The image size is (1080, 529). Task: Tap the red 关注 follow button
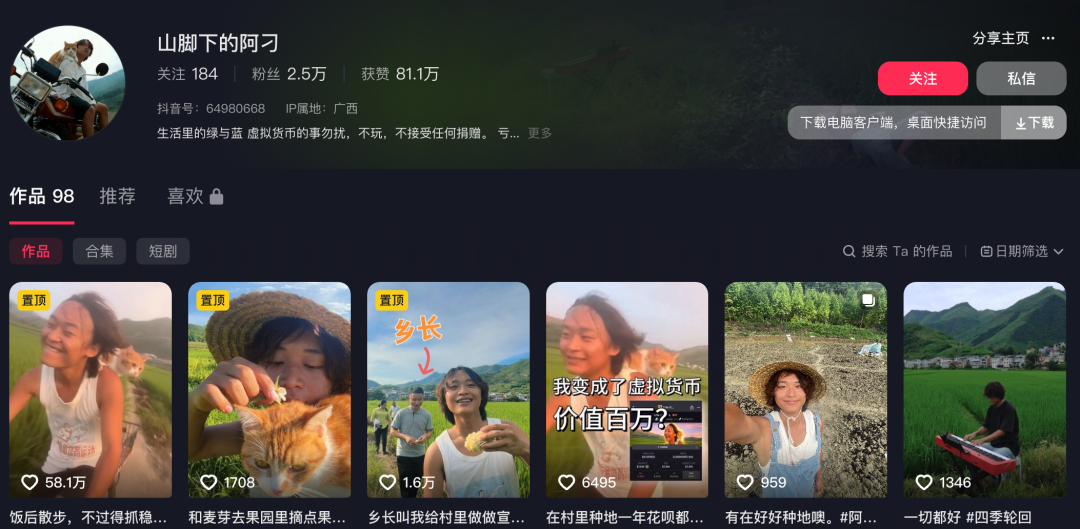[x=922, y=79]
